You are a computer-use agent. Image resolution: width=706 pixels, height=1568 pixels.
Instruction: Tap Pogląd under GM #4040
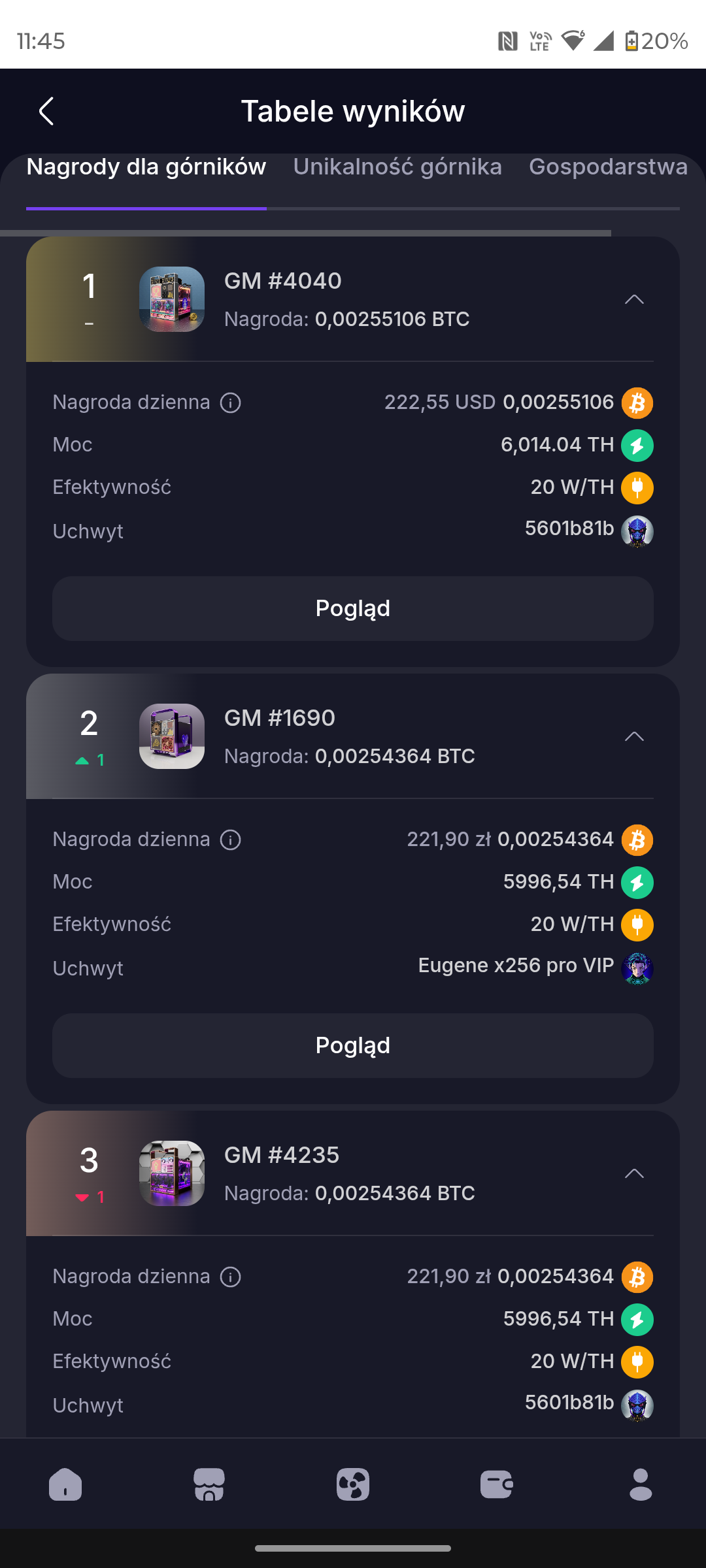click(353, 608)
